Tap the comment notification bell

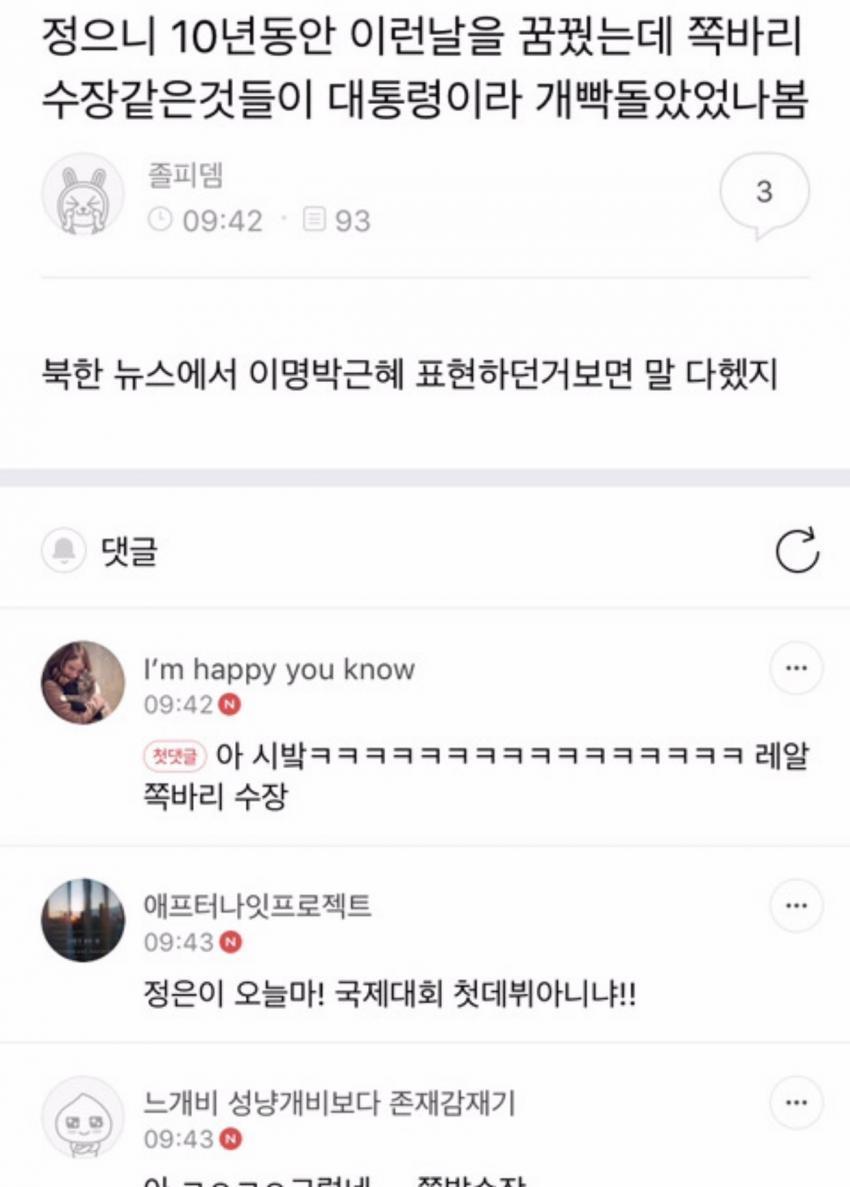pos(64,551)
